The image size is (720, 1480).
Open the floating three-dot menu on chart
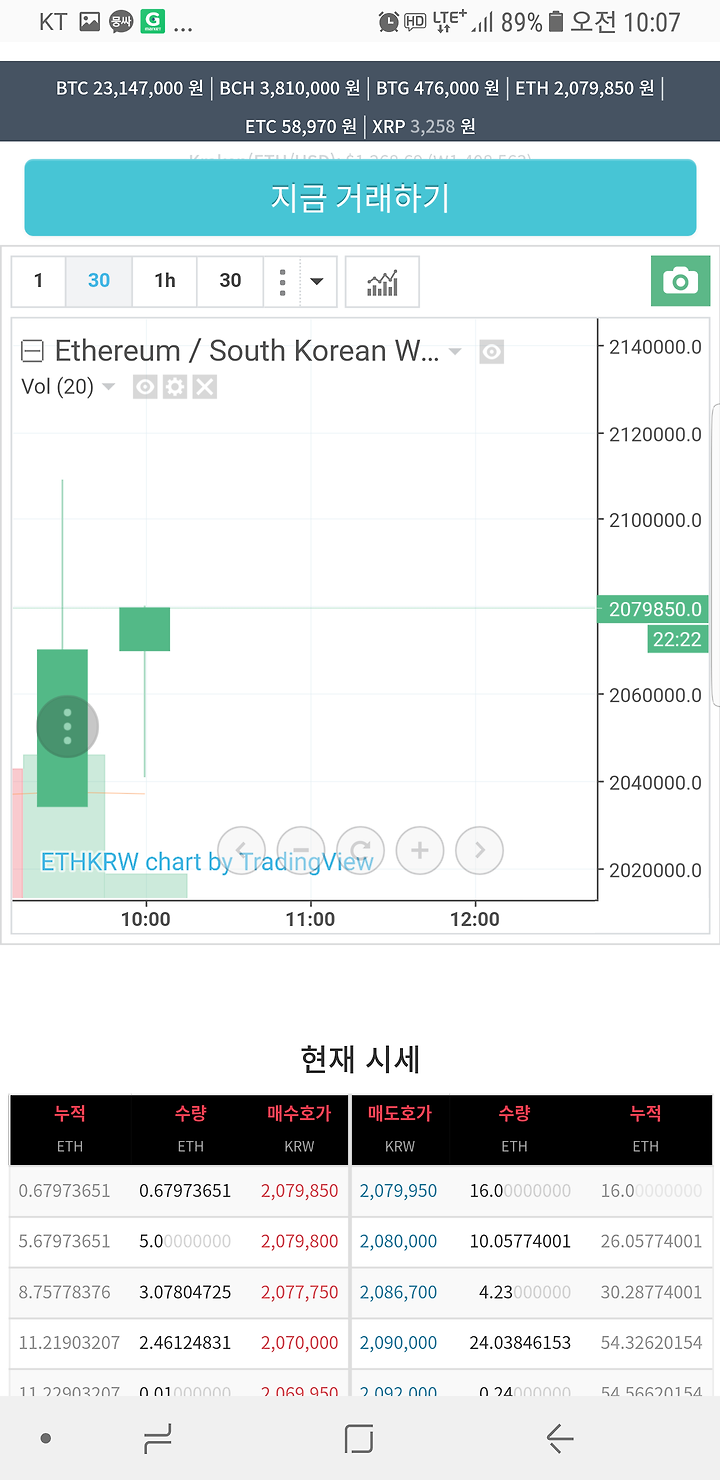pyautogui.click(x=67, y=726)
